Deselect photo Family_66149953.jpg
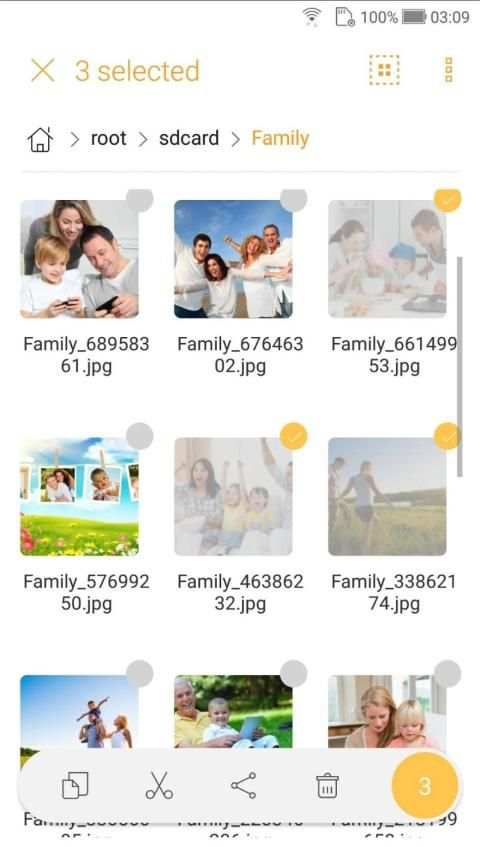 pos(387,259)
